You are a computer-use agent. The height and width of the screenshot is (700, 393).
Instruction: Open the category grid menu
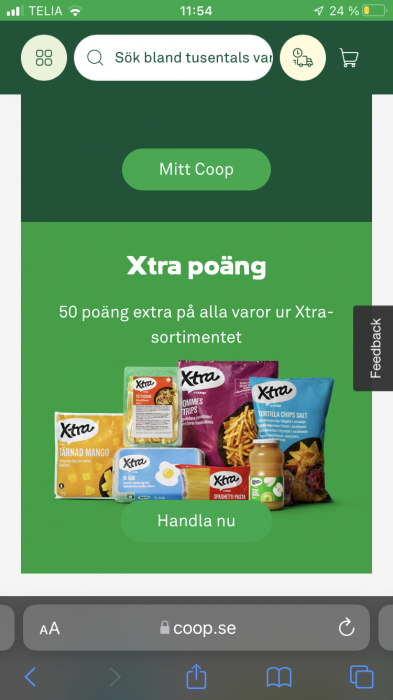click(44, 58)
